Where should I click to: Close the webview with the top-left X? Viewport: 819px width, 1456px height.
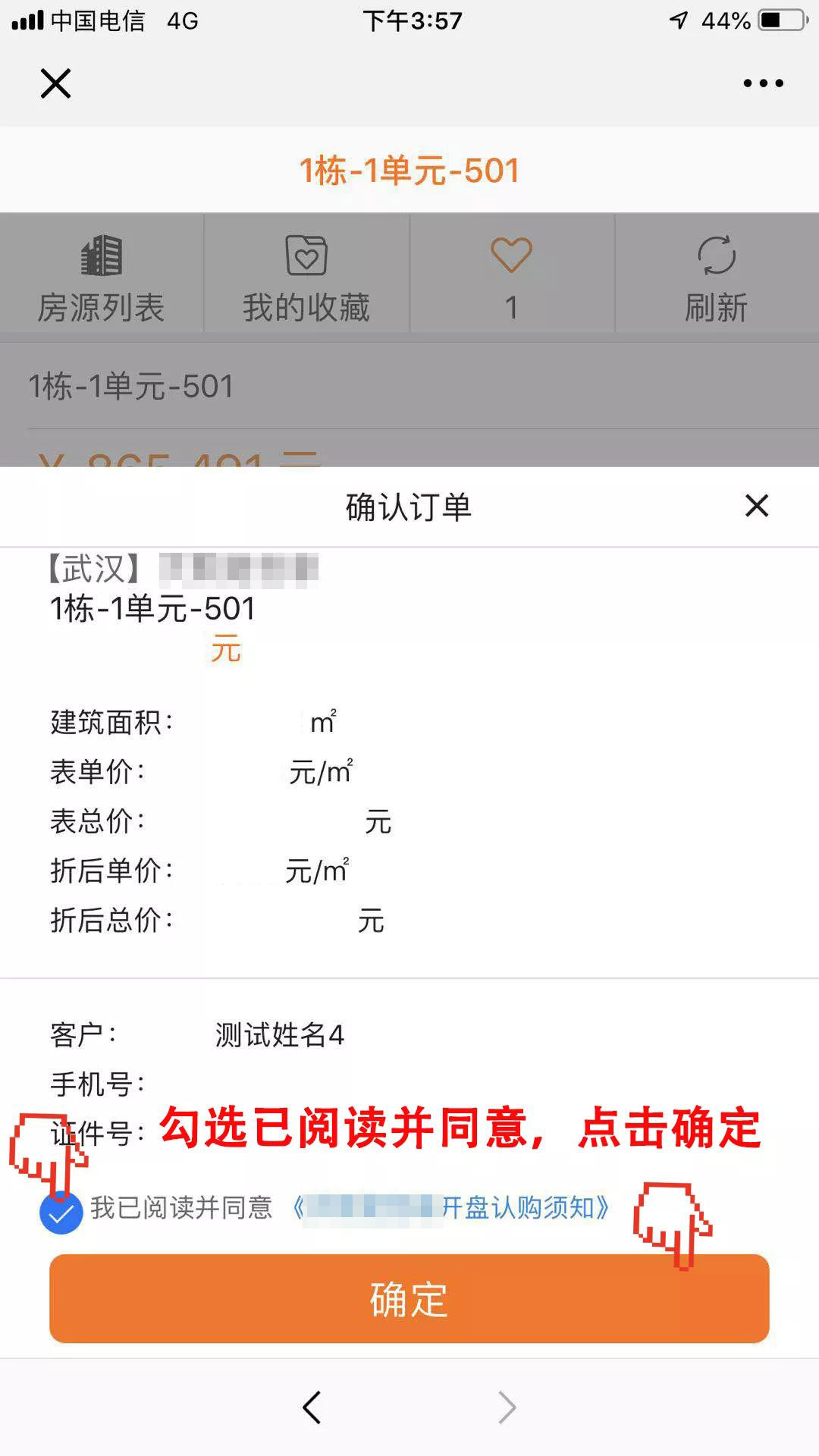55,83
